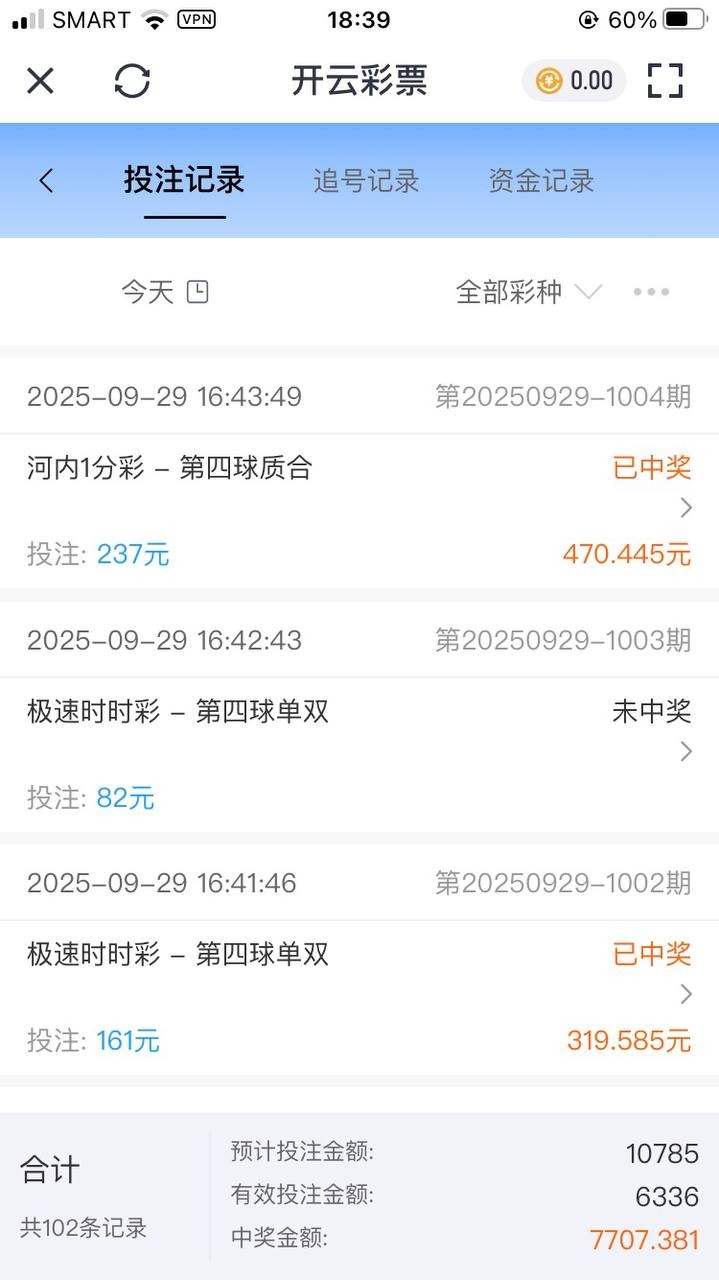This screenshot has width=719, height=1280.
Task: View the 极速时时彩 82元 未中奖 record
Action: coord(359,752)
